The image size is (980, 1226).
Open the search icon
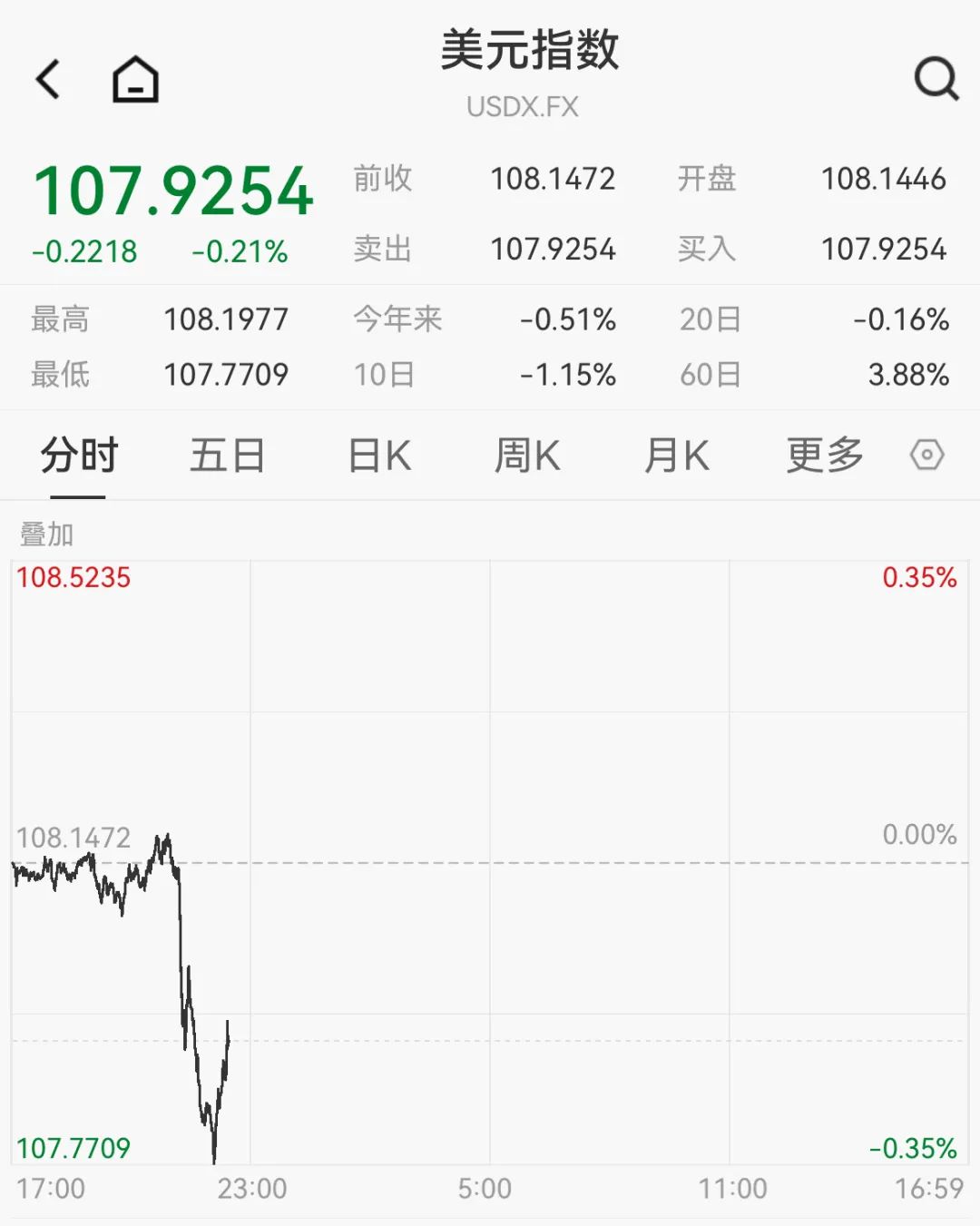[x=936, y=78]
